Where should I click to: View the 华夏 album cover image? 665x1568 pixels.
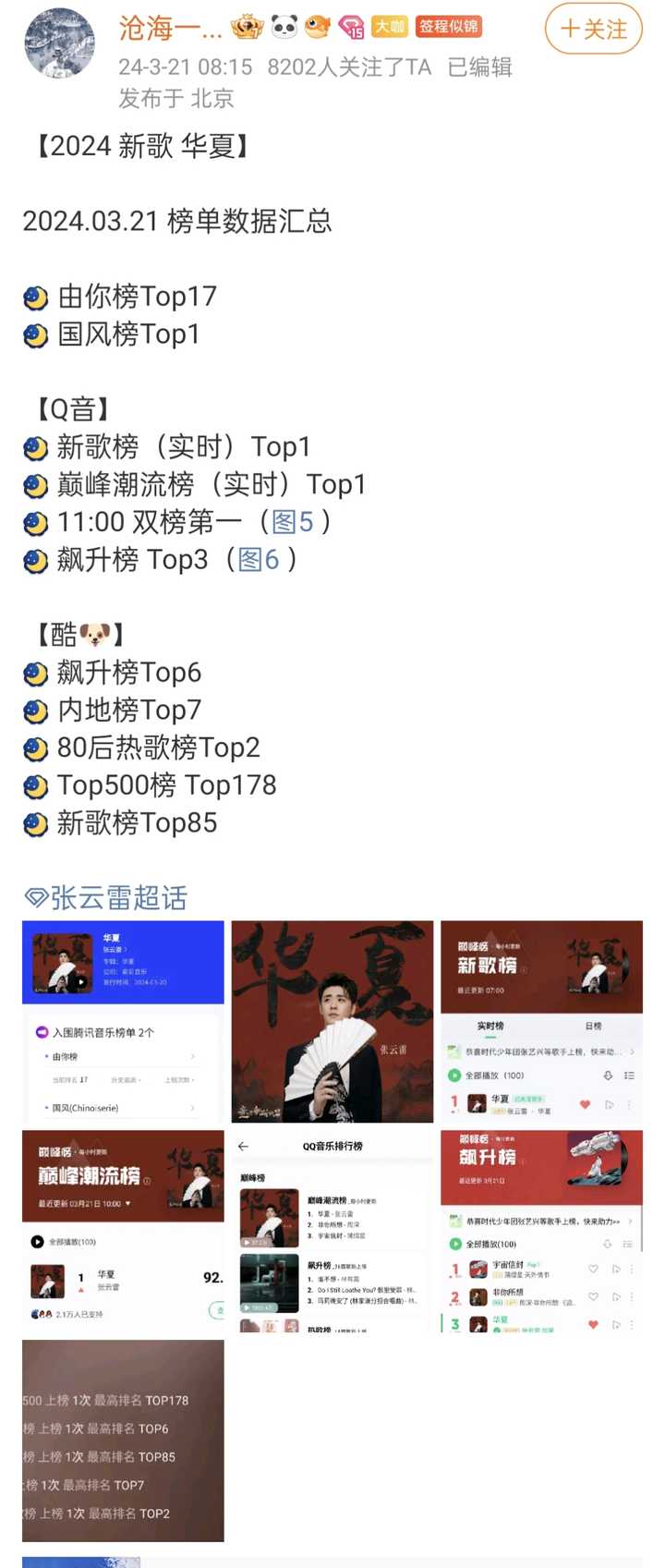pos(332,1021)
